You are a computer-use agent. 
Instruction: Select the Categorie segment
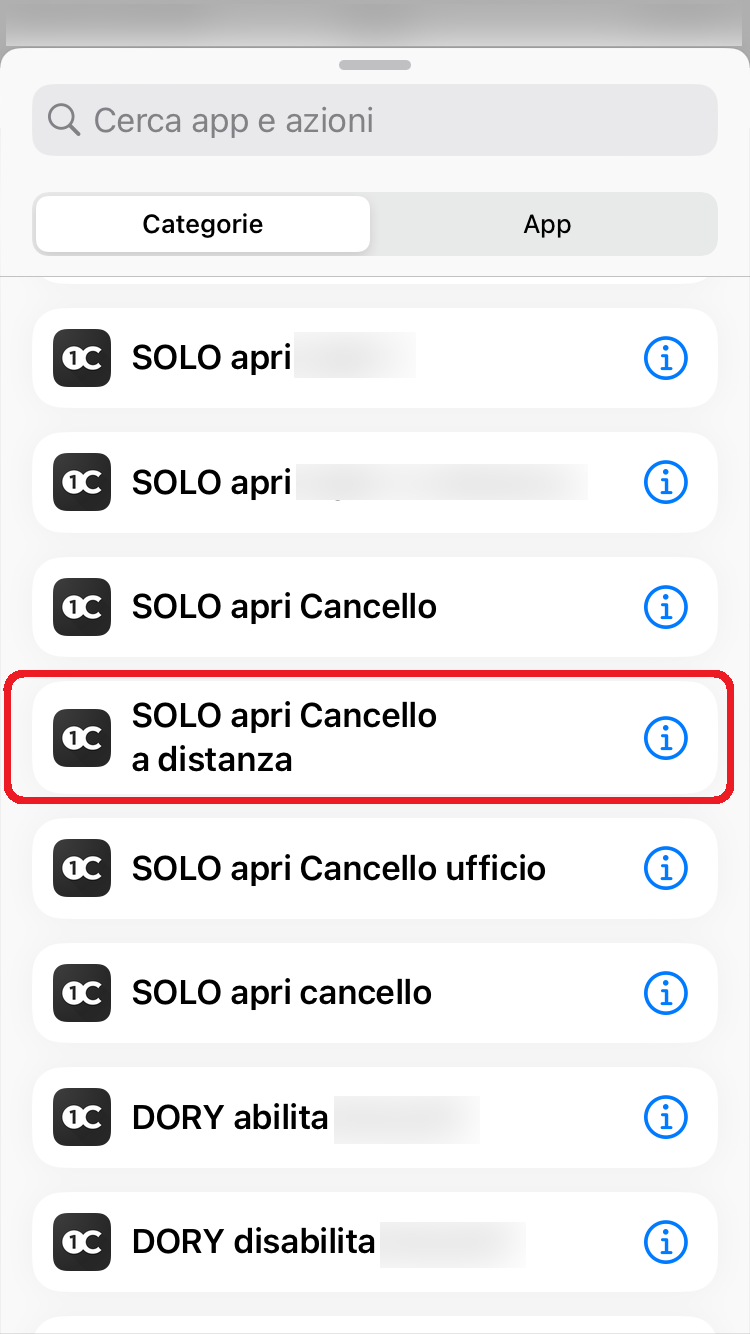tap(202, 224)
